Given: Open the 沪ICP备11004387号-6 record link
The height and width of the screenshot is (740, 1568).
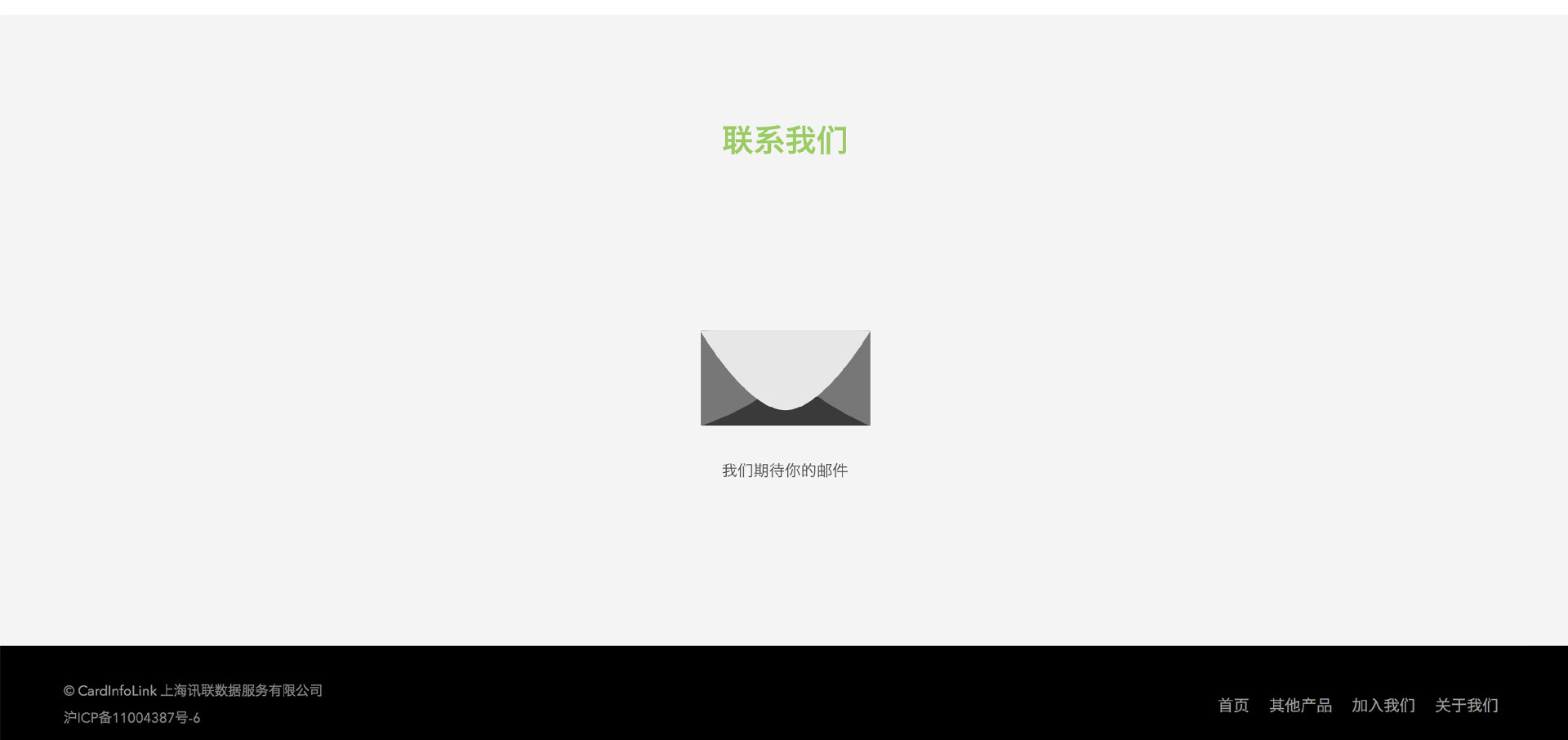Looking at the screenshot, I should click(x=132, y=718).
